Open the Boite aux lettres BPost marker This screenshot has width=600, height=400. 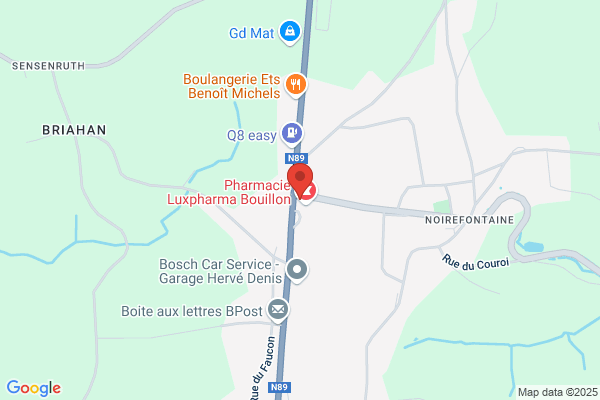[x=278, y=310]
